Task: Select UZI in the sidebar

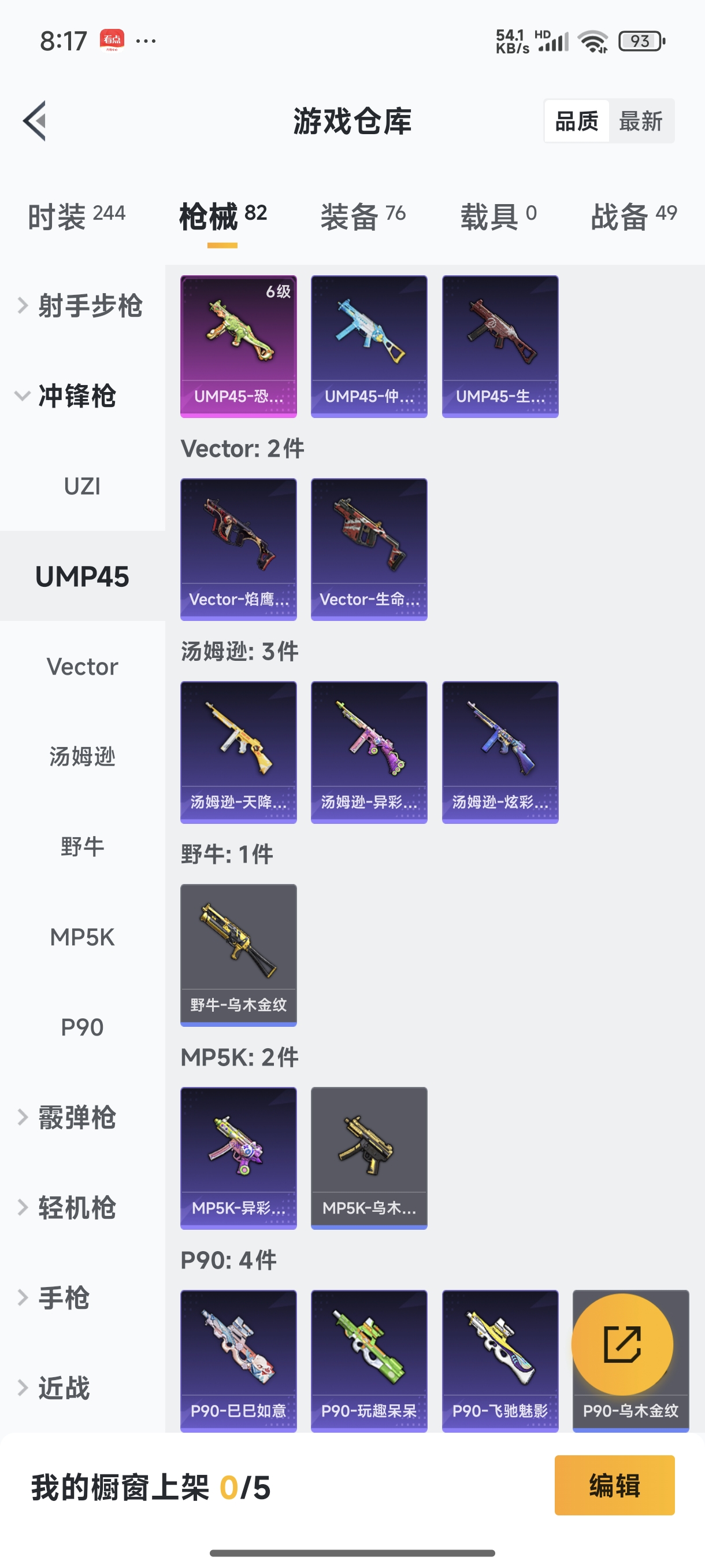Action: click(x=82, y=486)
